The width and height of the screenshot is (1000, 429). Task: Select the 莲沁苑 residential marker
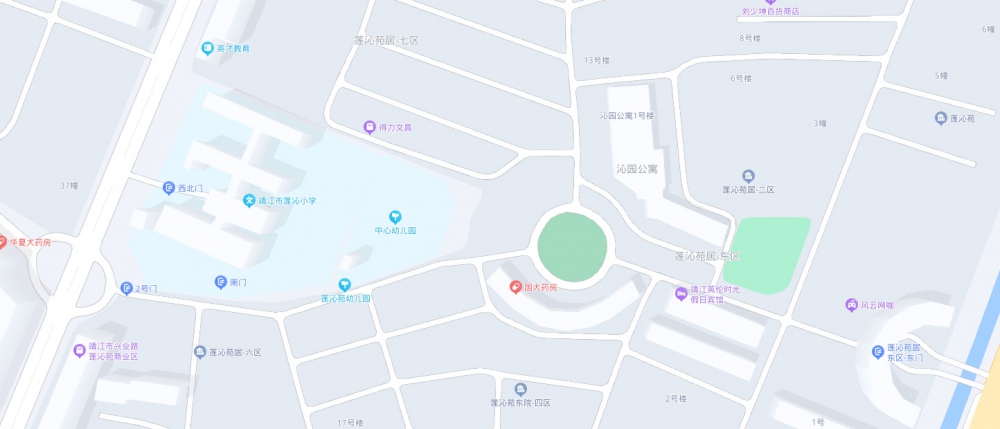(x=941, y=118)
